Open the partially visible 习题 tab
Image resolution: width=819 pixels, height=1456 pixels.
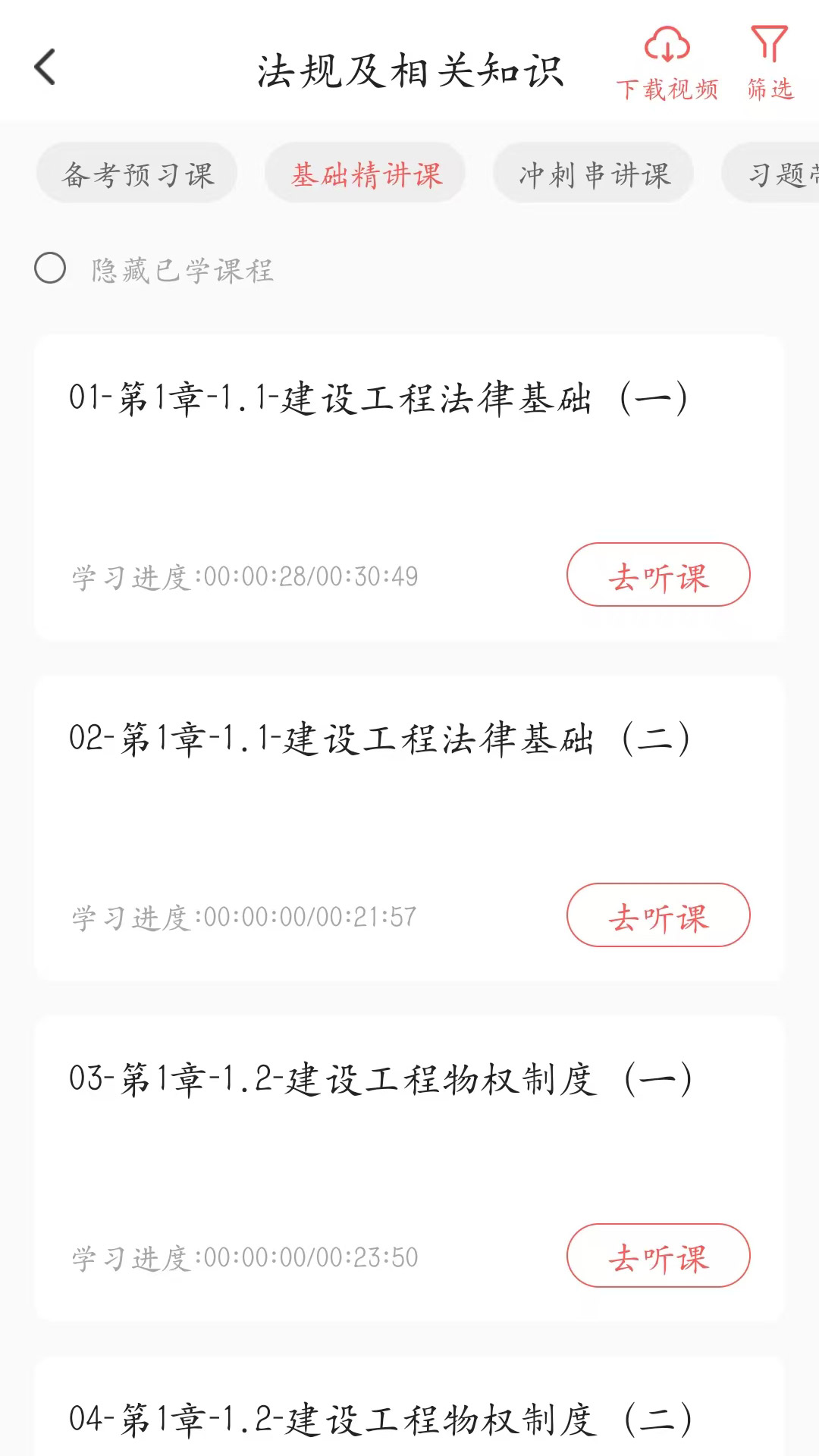pos(770,174)
